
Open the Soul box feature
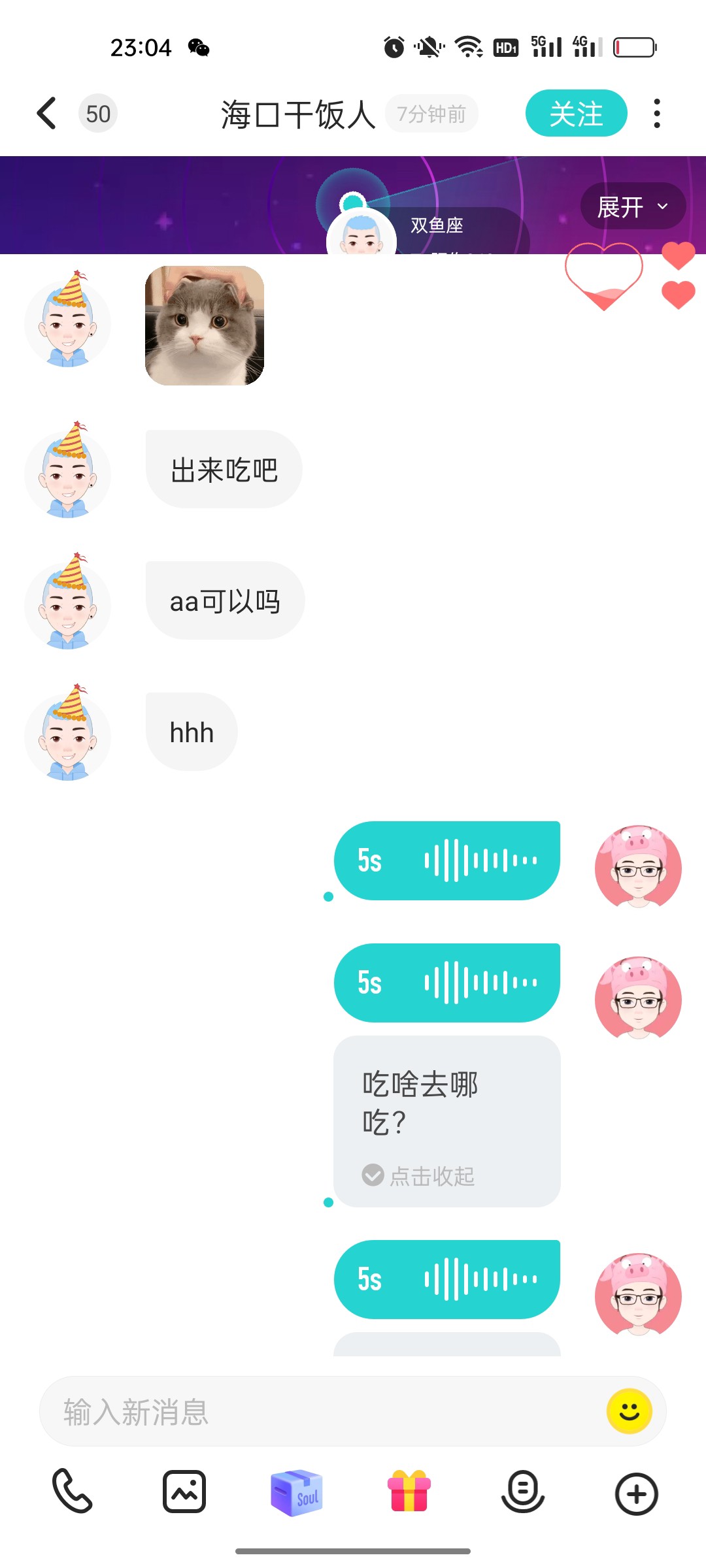tap(296, 1492)
